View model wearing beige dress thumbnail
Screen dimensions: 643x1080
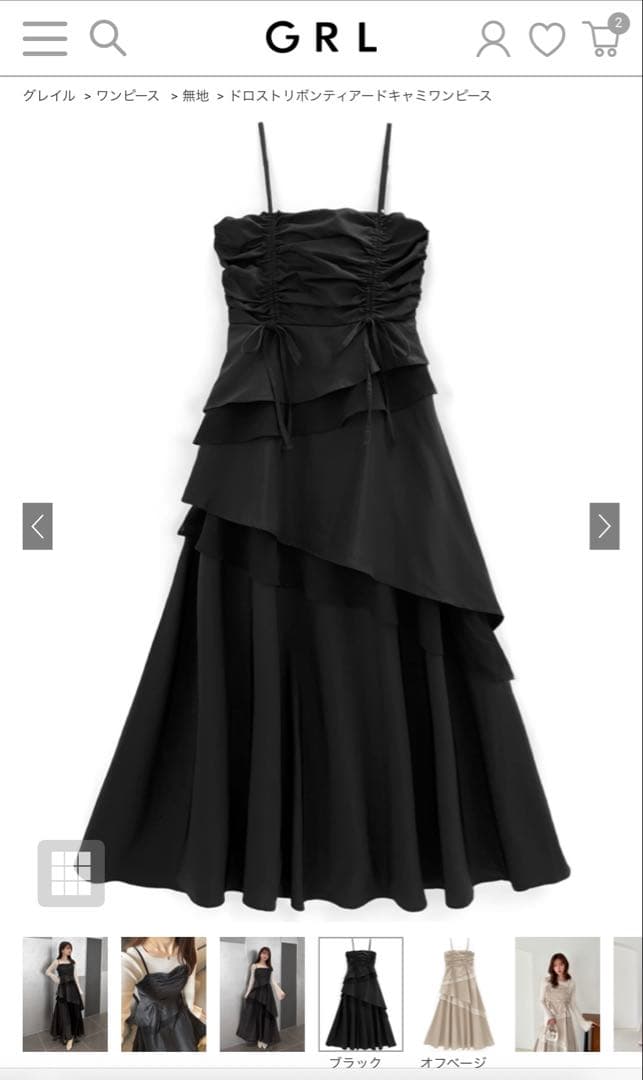[558, 994]
